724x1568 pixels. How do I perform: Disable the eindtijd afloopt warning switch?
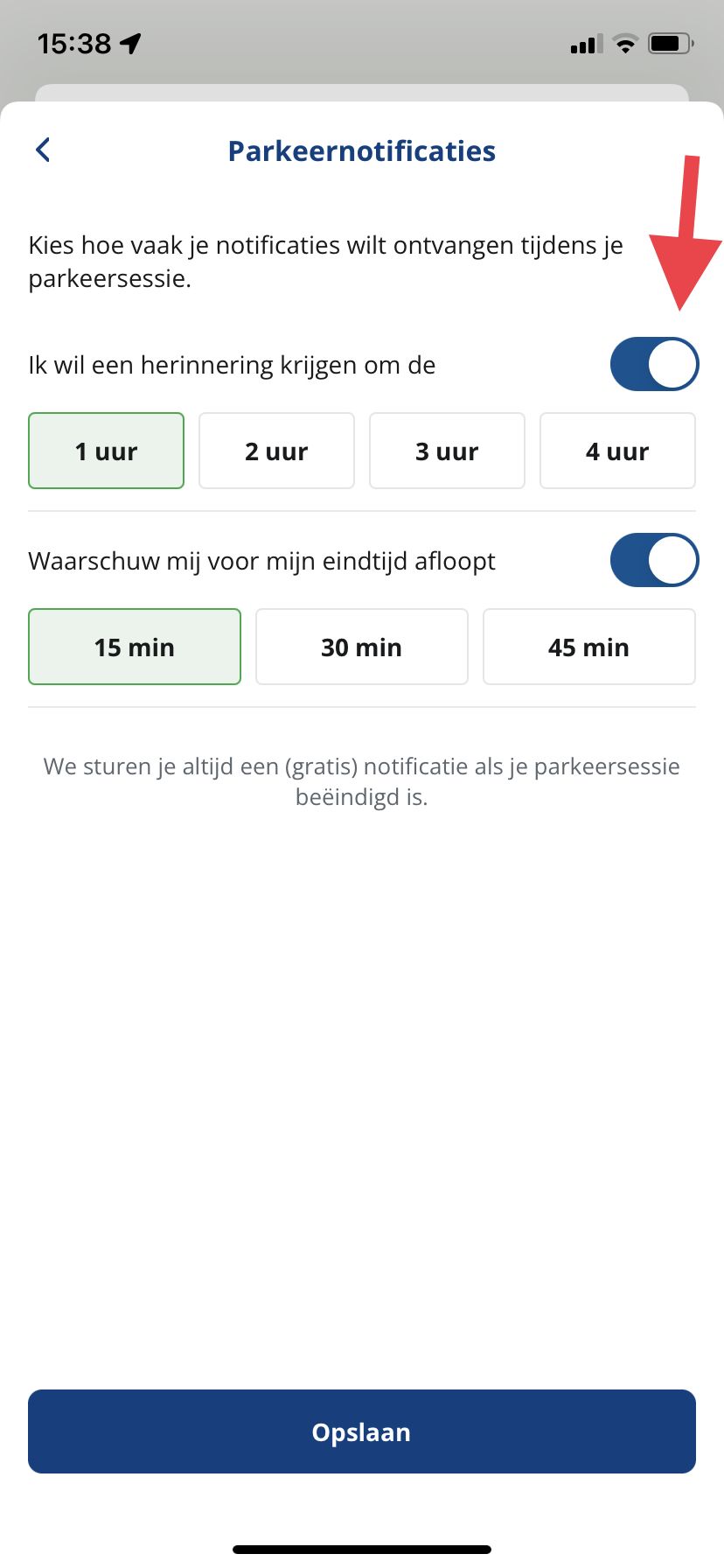654,560
